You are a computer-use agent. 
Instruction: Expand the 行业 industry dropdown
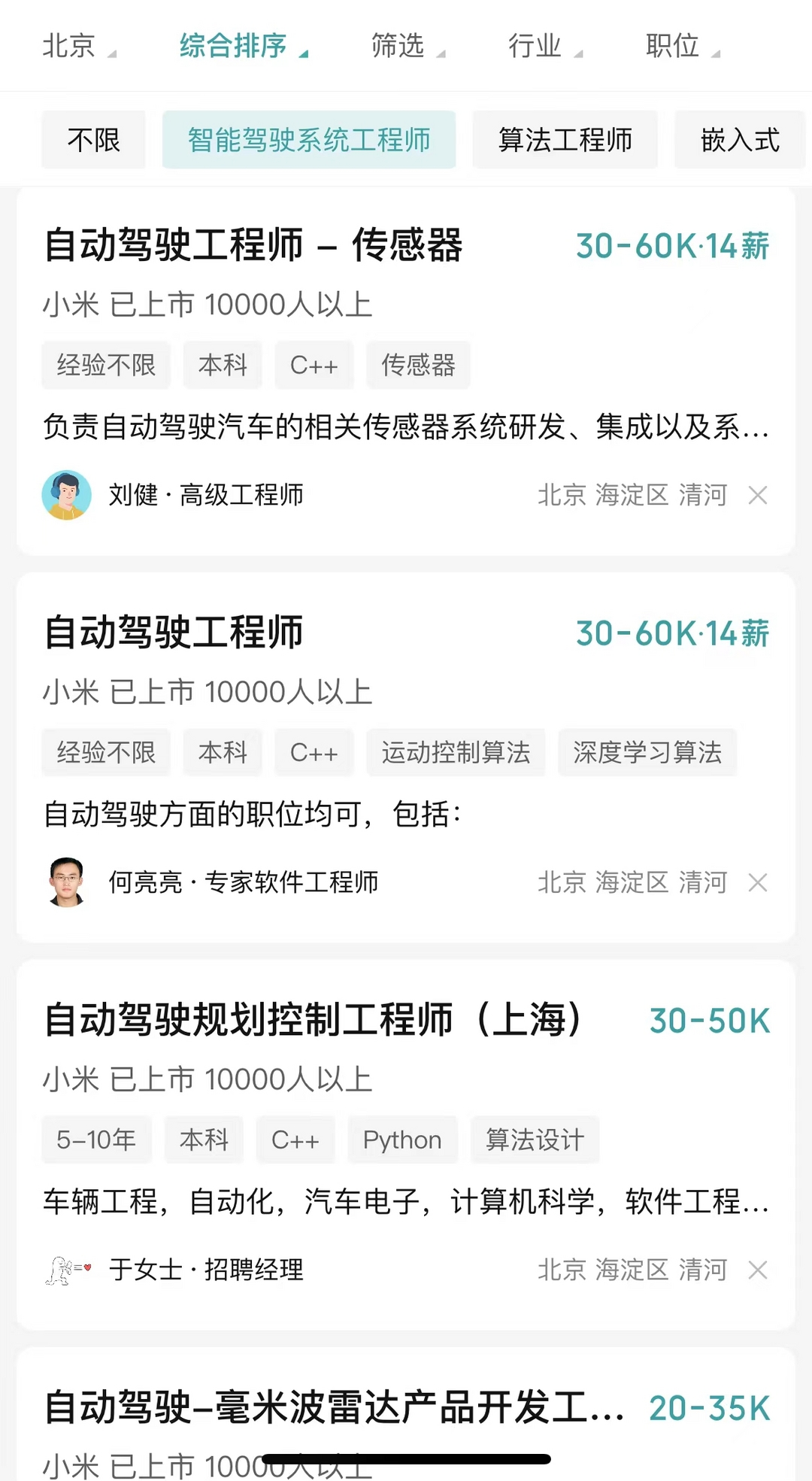pos(535,46)
